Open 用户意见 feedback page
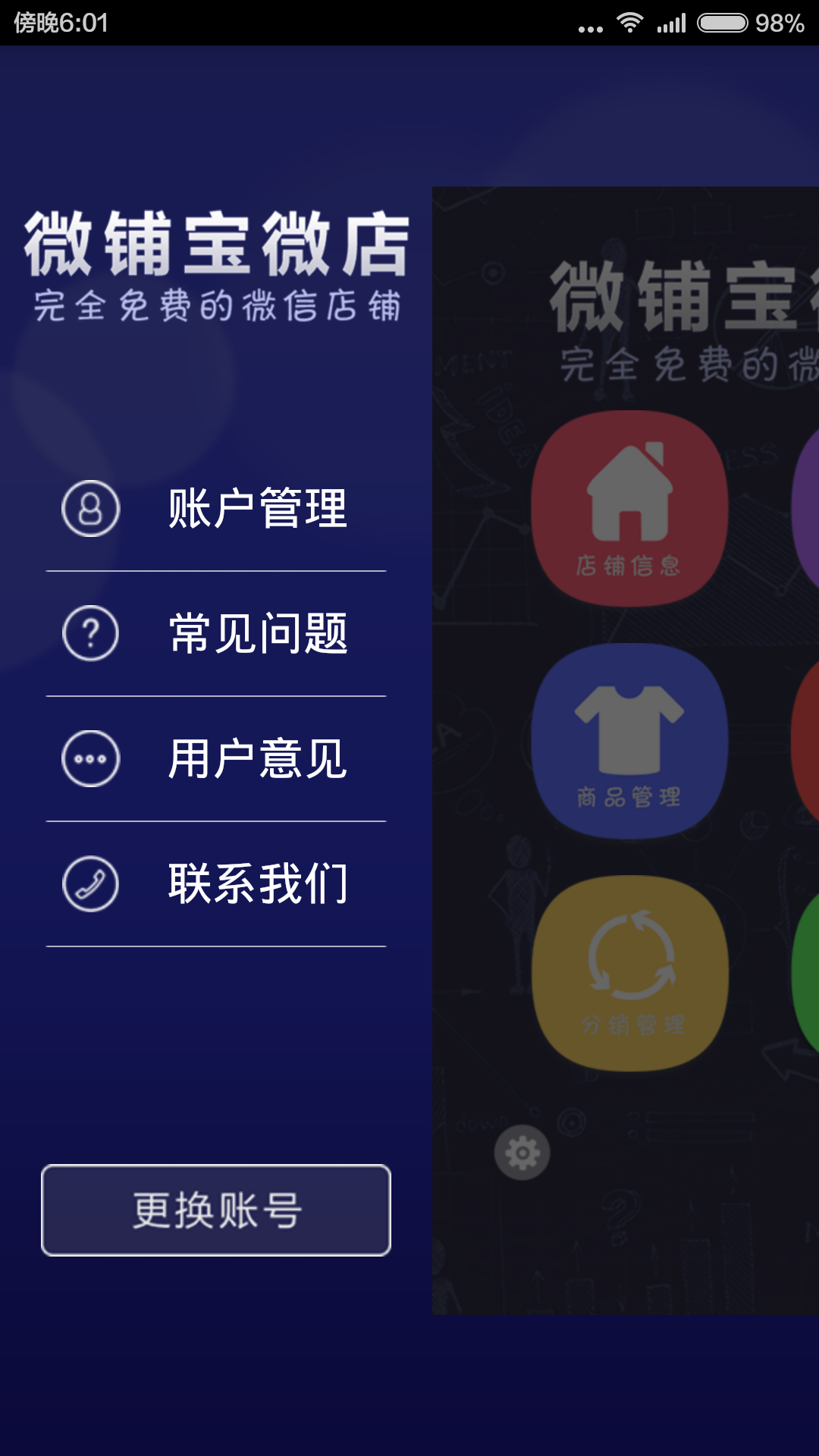 point(216,758)
